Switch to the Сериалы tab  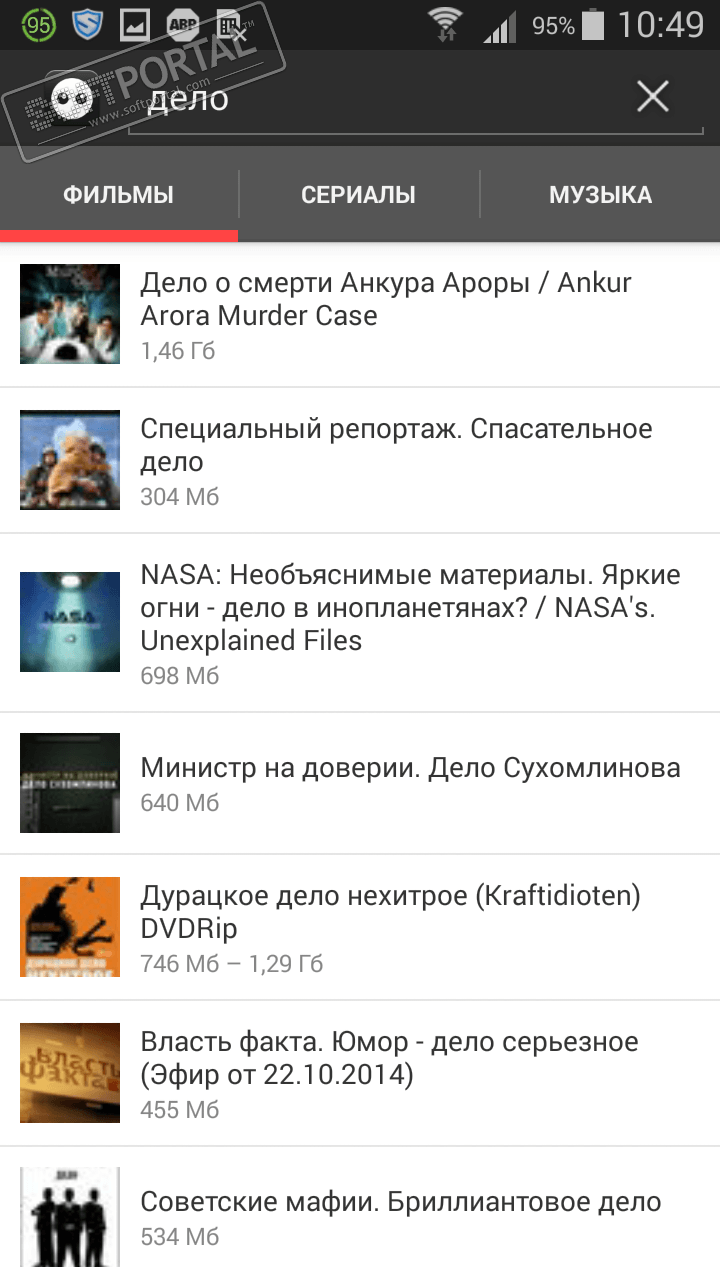coord(358,195)
